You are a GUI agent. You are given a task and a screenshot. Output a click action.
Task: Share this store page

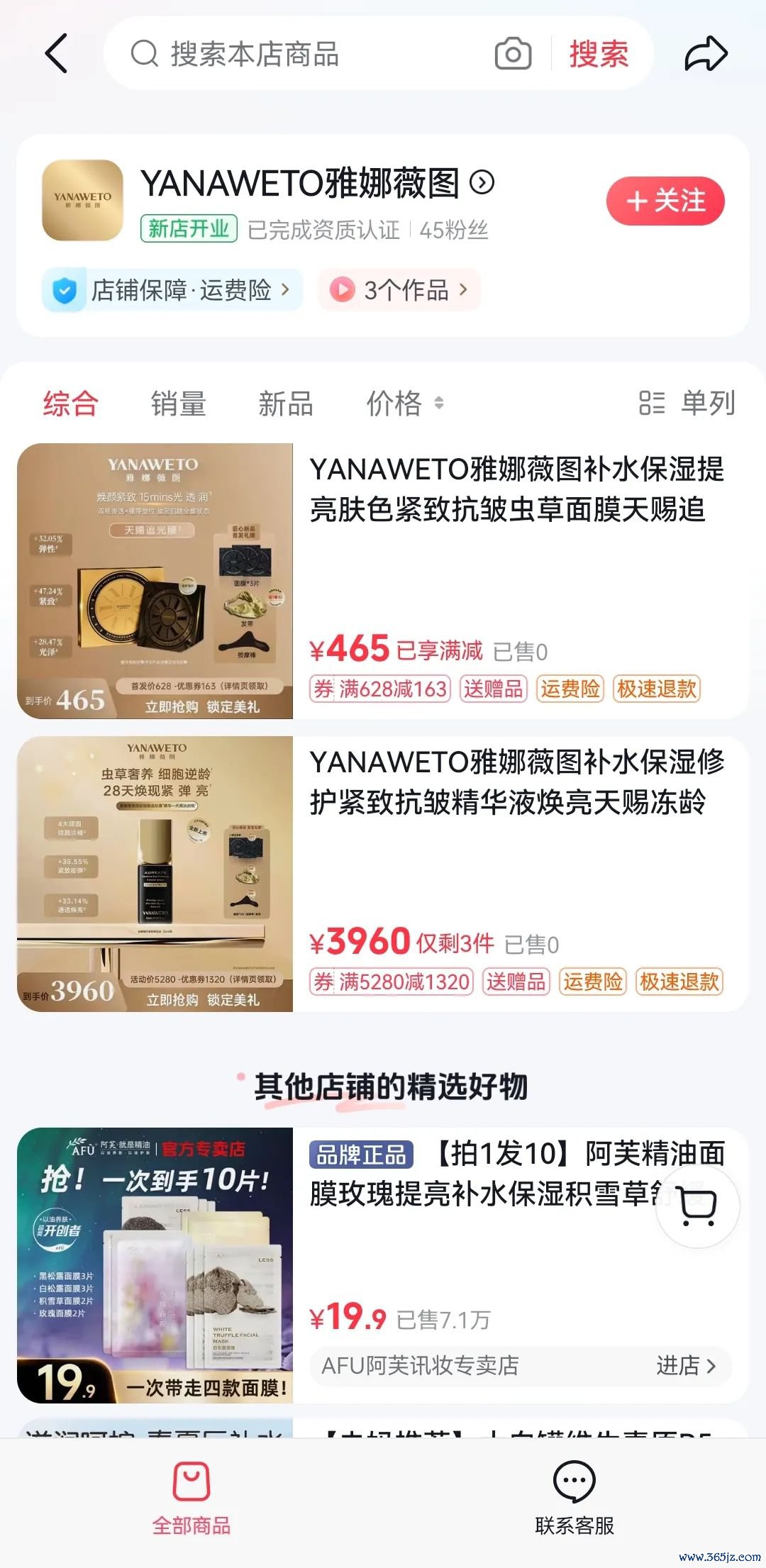pos(706,54)
